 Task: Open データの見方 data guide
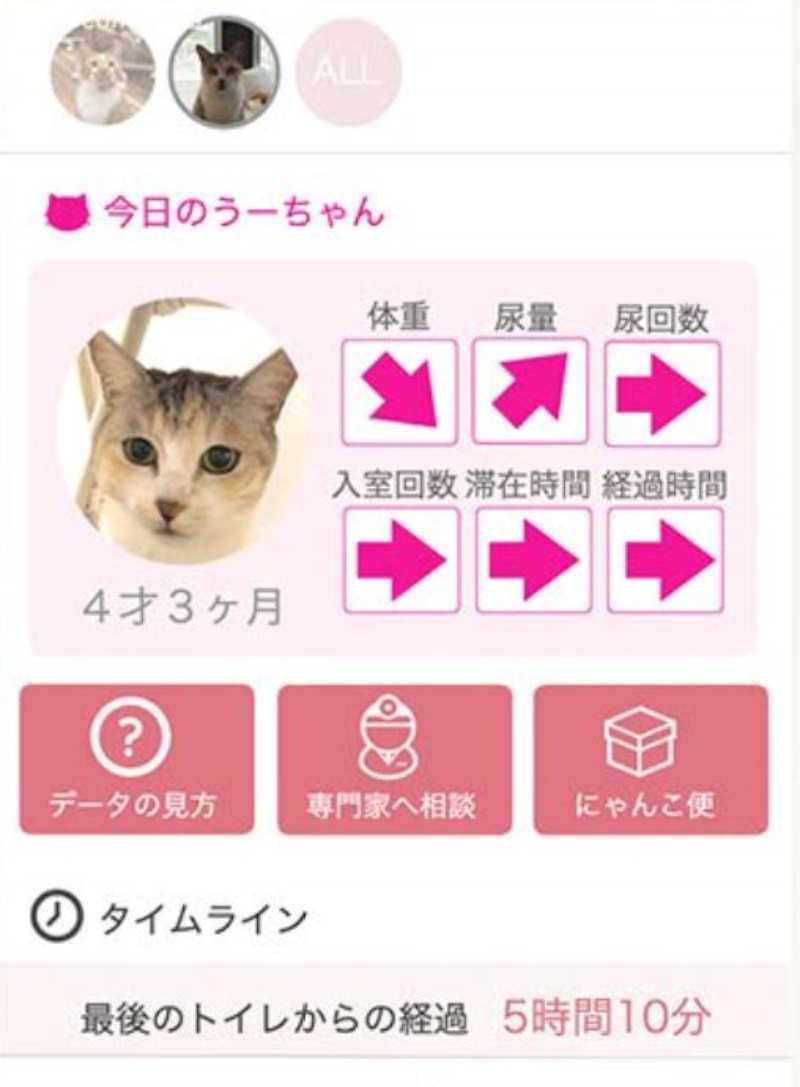(137, 759)
